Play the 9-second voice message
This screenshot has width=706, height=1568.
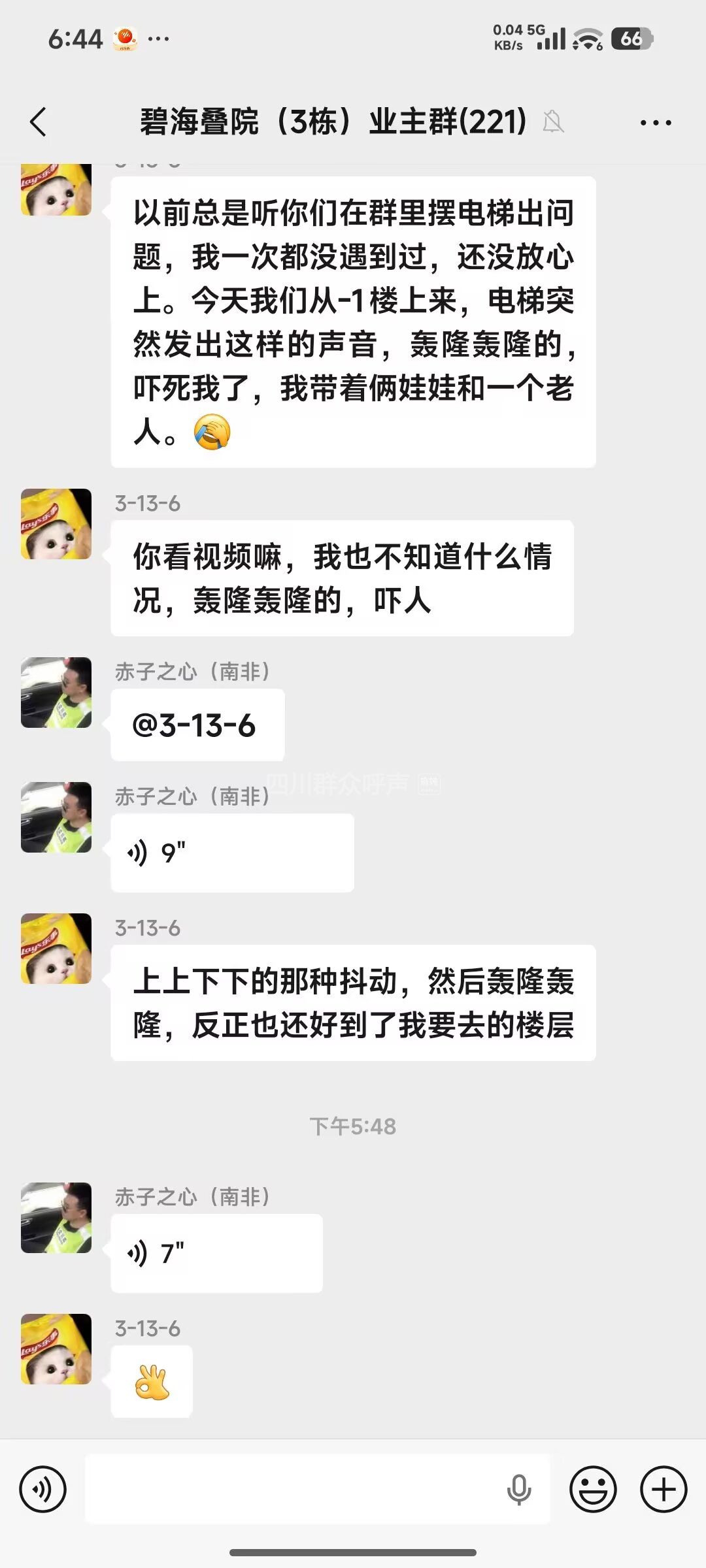tap(232, 853)
